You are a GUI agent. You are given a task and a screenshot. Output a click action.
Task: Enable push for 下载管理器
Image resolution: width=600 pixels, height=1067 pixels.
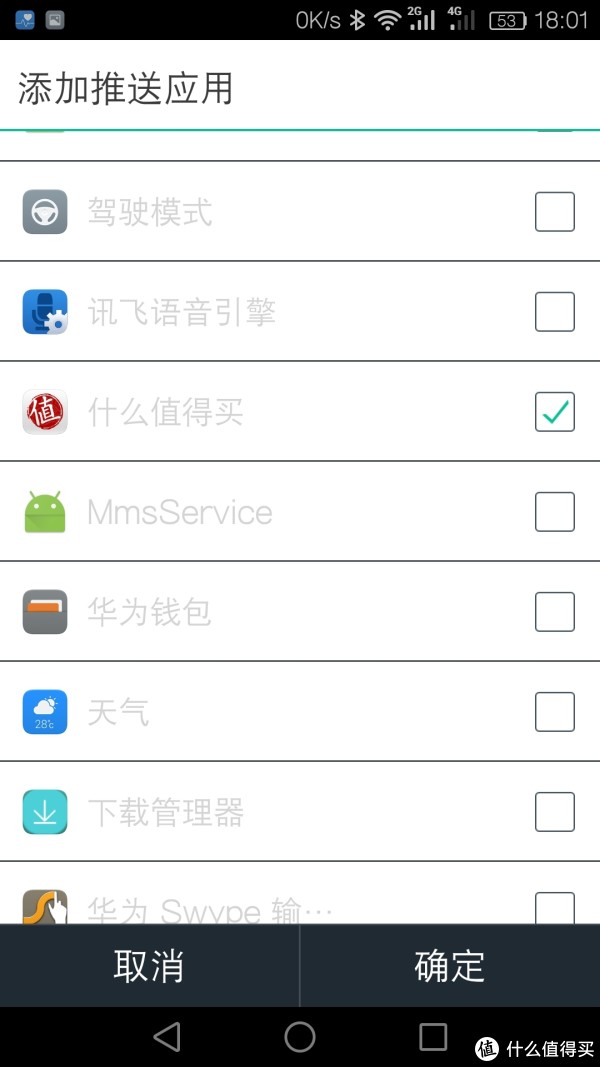coord(554,812)
